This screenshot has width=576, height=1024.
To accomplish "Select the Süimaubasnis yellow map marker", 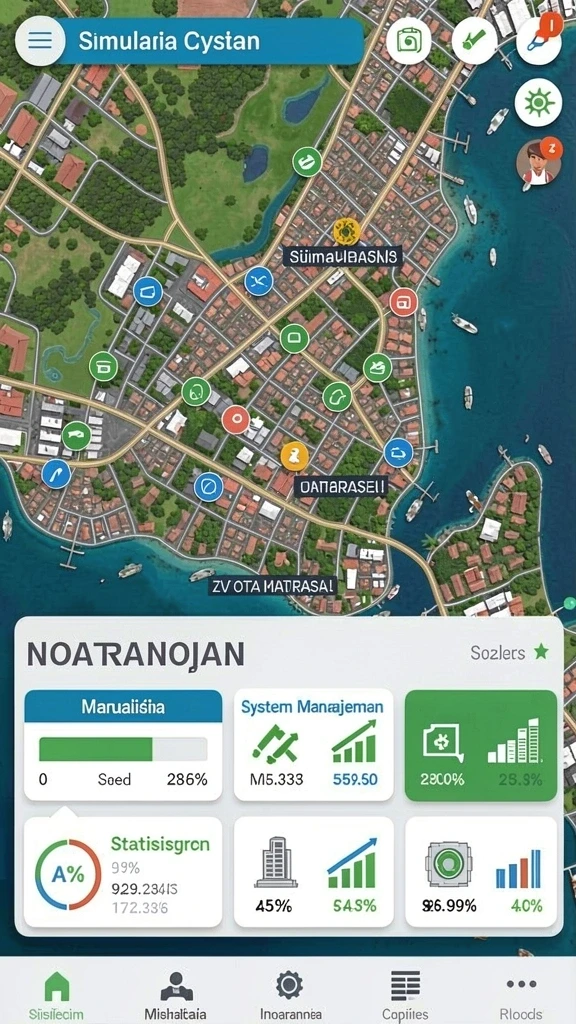I will (345, 231).
